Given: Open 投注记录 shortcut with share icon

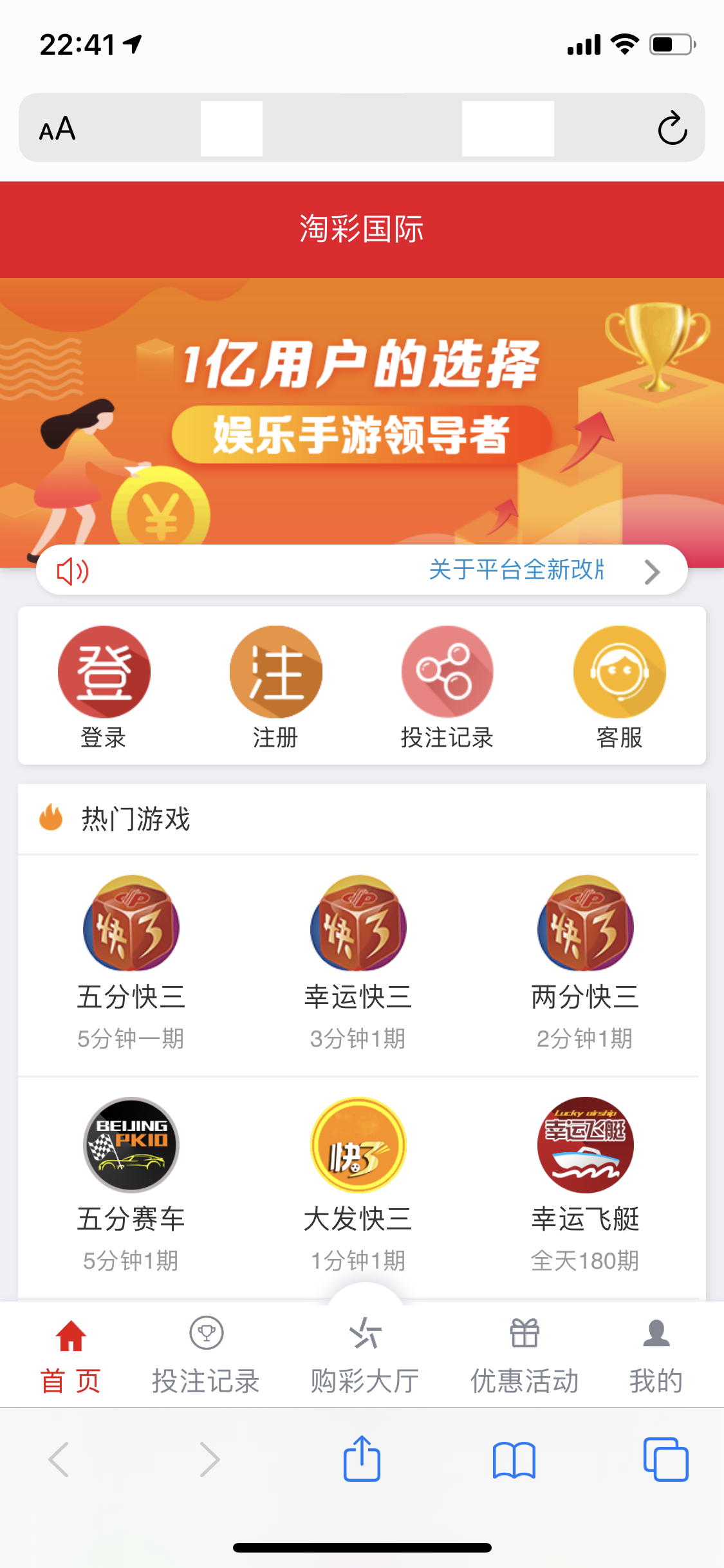Looking at the screenshot, I should tap(447, 686).
